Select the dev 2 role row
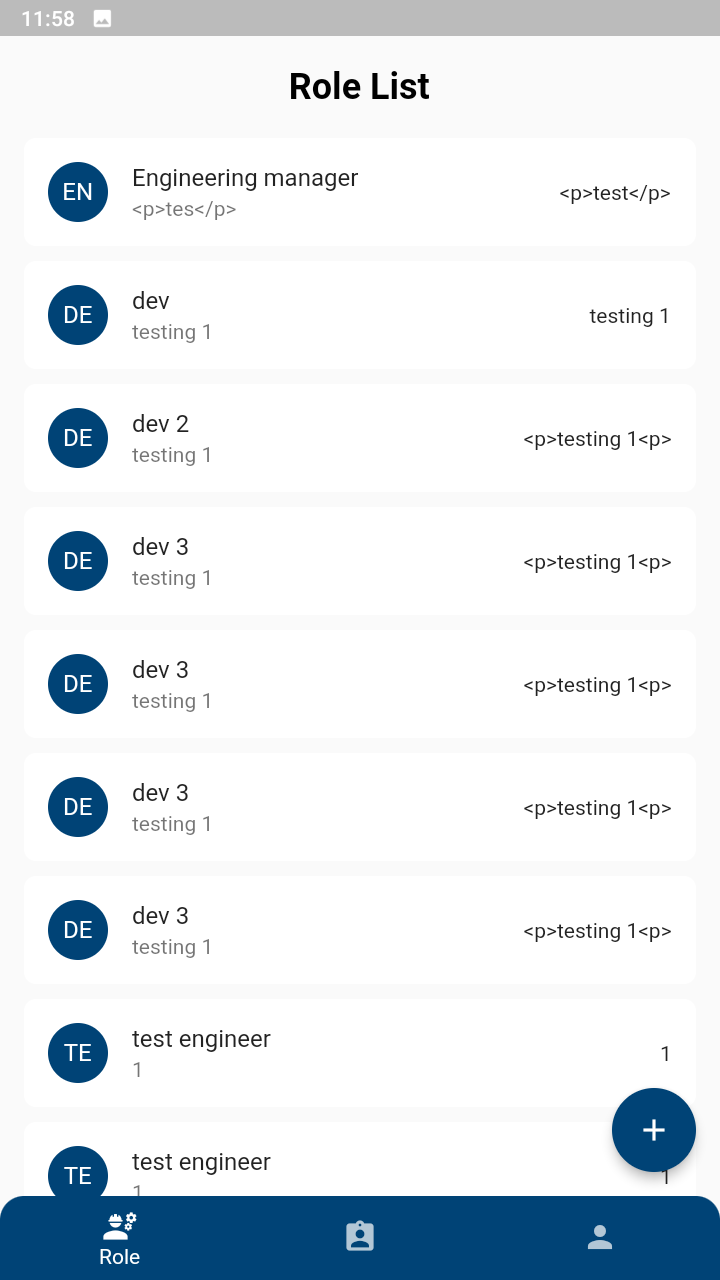Viewport: 720px width, 1280px height. coord(359,438)
